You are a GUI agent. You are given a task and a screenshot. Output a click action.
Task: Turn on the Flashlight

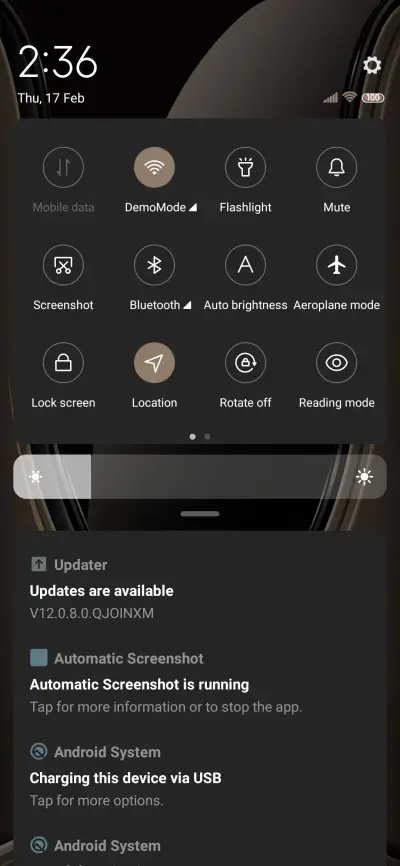(245, 167)
